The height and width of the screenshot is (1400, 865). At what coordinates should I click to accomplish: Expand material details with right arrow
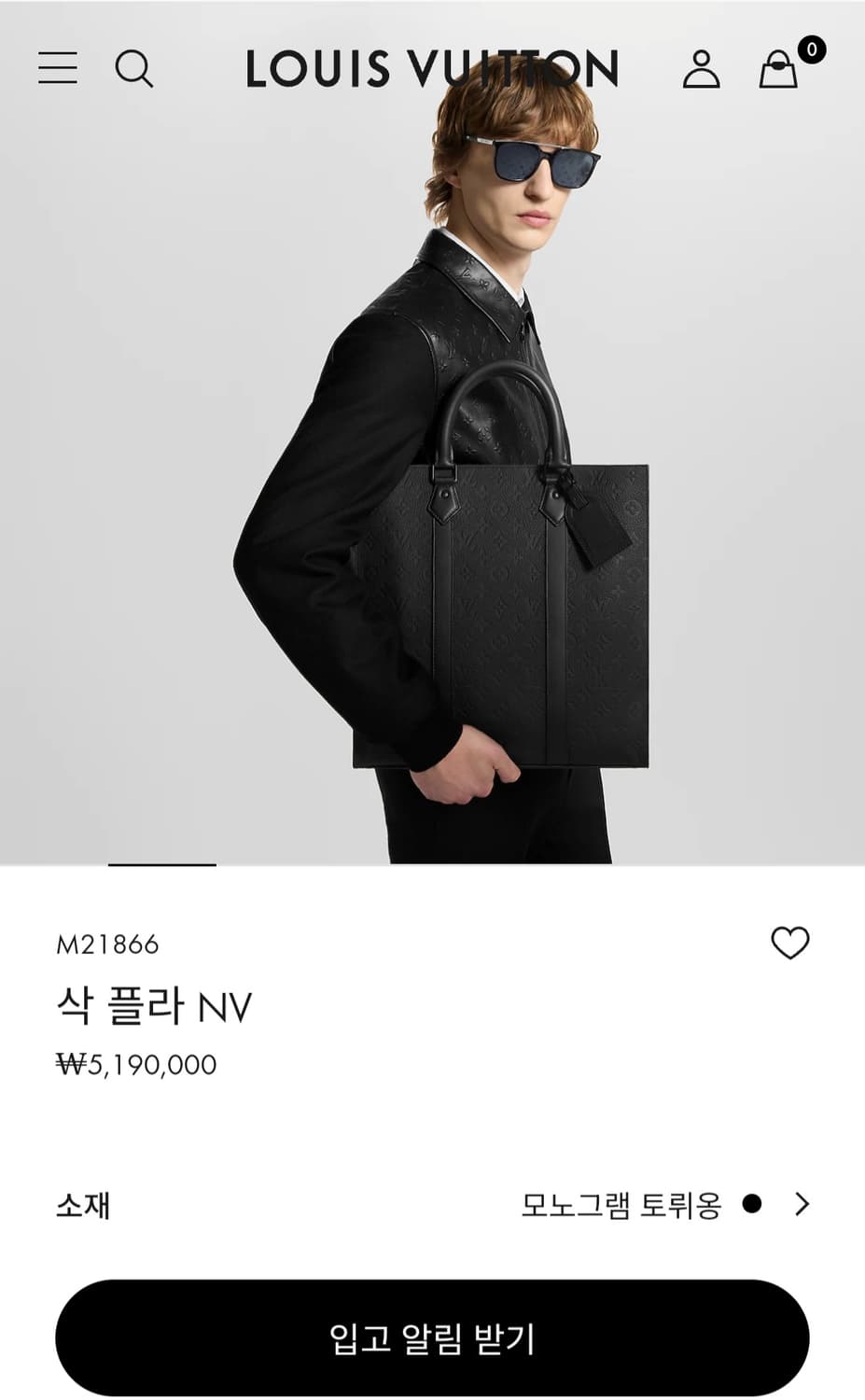pyautogui.click(x=803, y=1206)
